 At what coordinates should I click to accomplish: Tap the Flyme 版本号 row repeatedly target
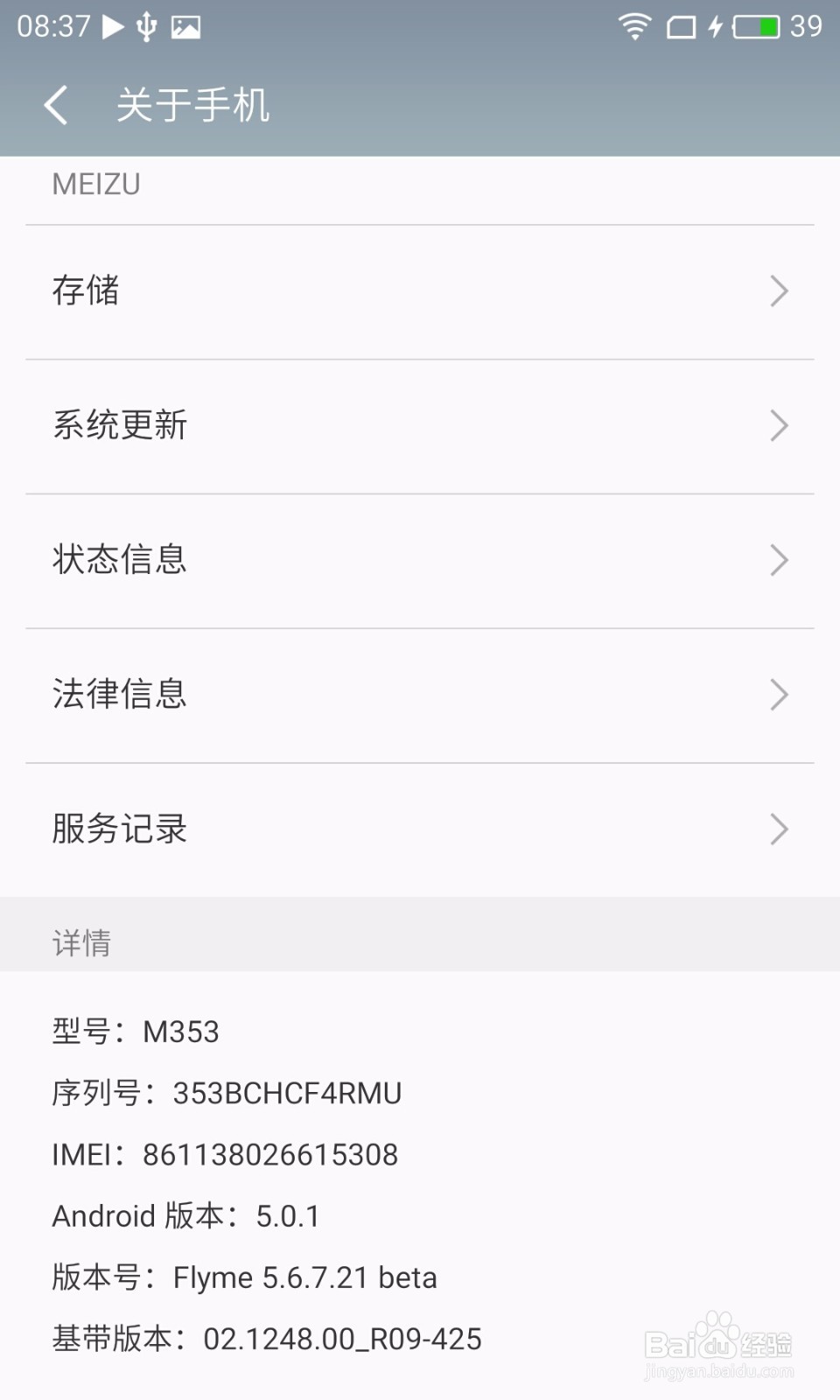pos(245,1277)
